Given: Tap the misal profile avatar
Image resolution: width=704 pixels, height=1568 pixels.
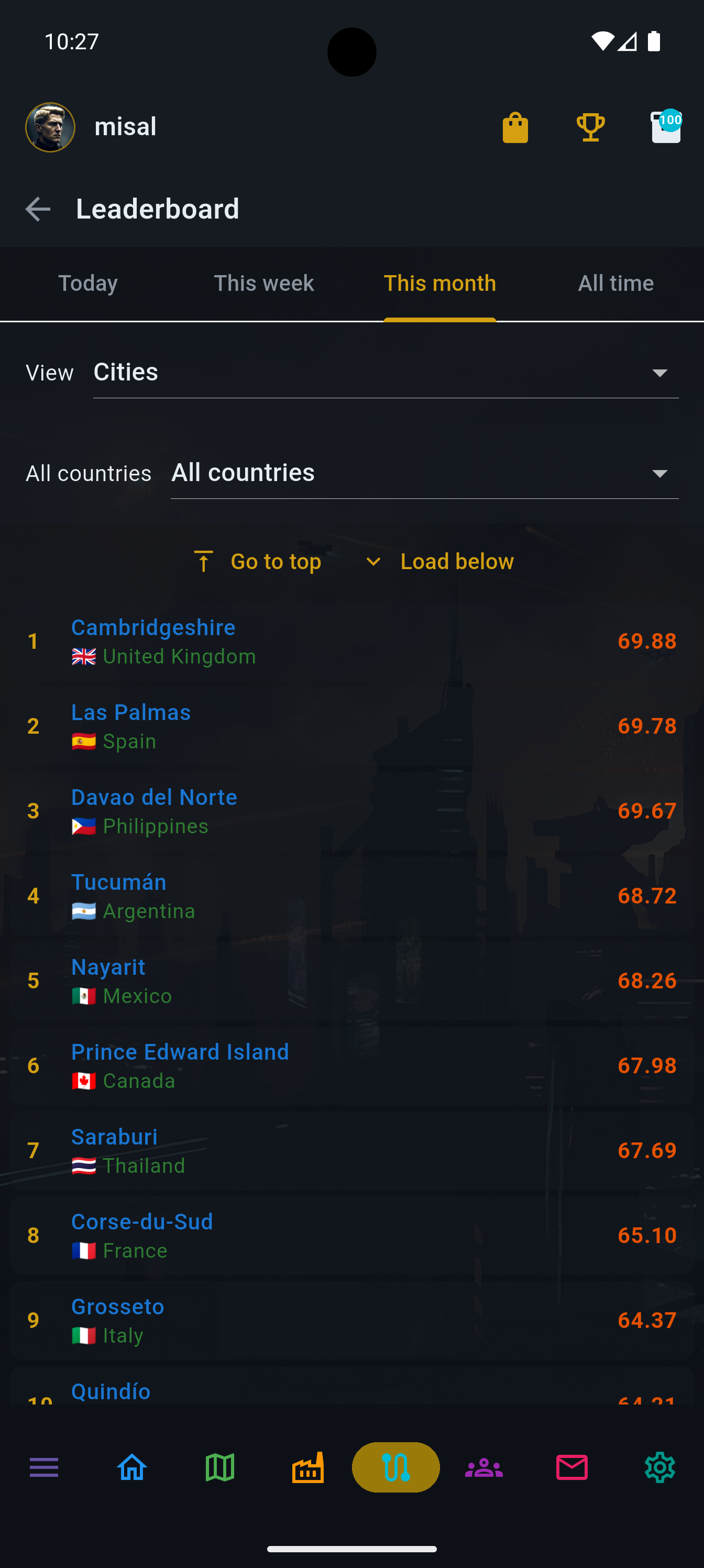Looking at the screenshot, I should 50,127.
